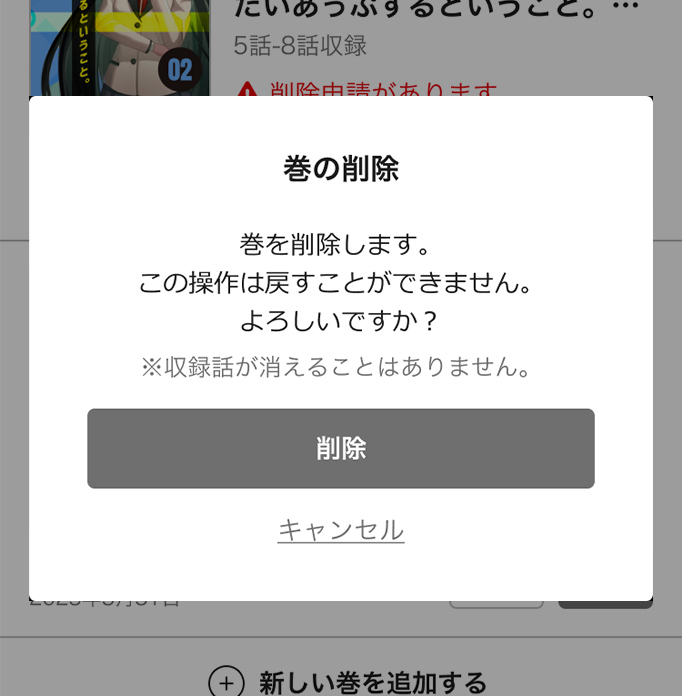This screenshot has height=696, width=682.
Task: Confirm volume deletion with 削除 button
Action: point(340,448)
